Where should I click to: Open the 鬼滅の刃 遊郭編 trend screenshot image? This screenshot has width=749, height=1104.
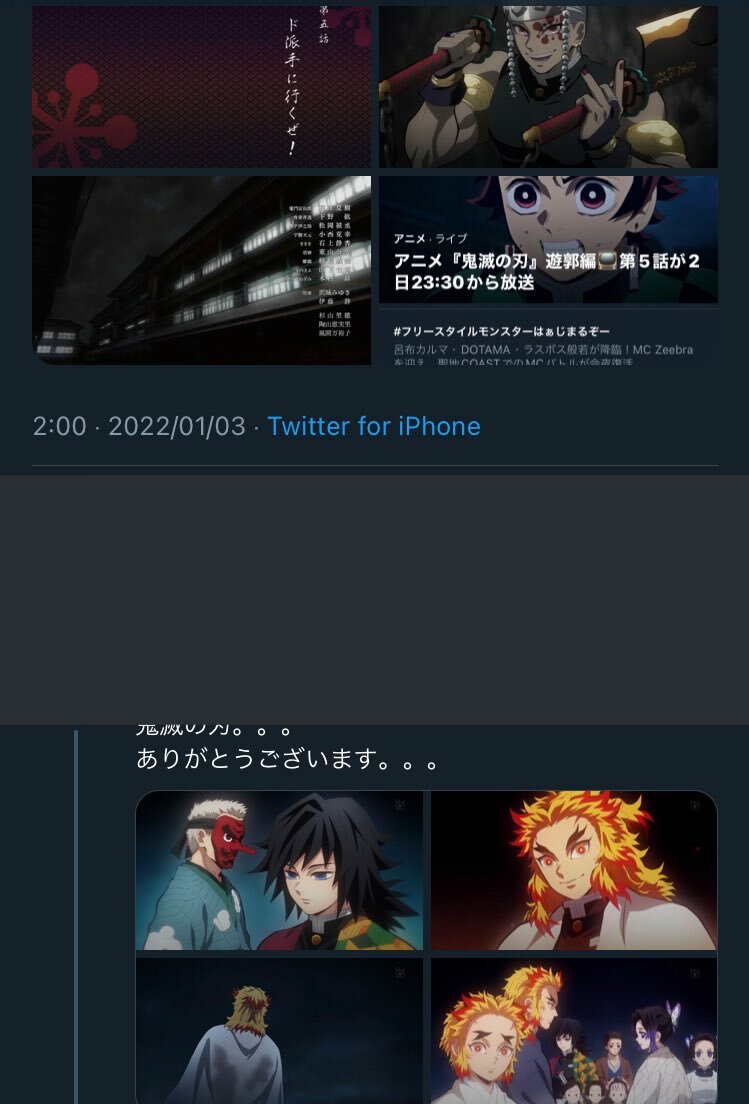(548, 270)
